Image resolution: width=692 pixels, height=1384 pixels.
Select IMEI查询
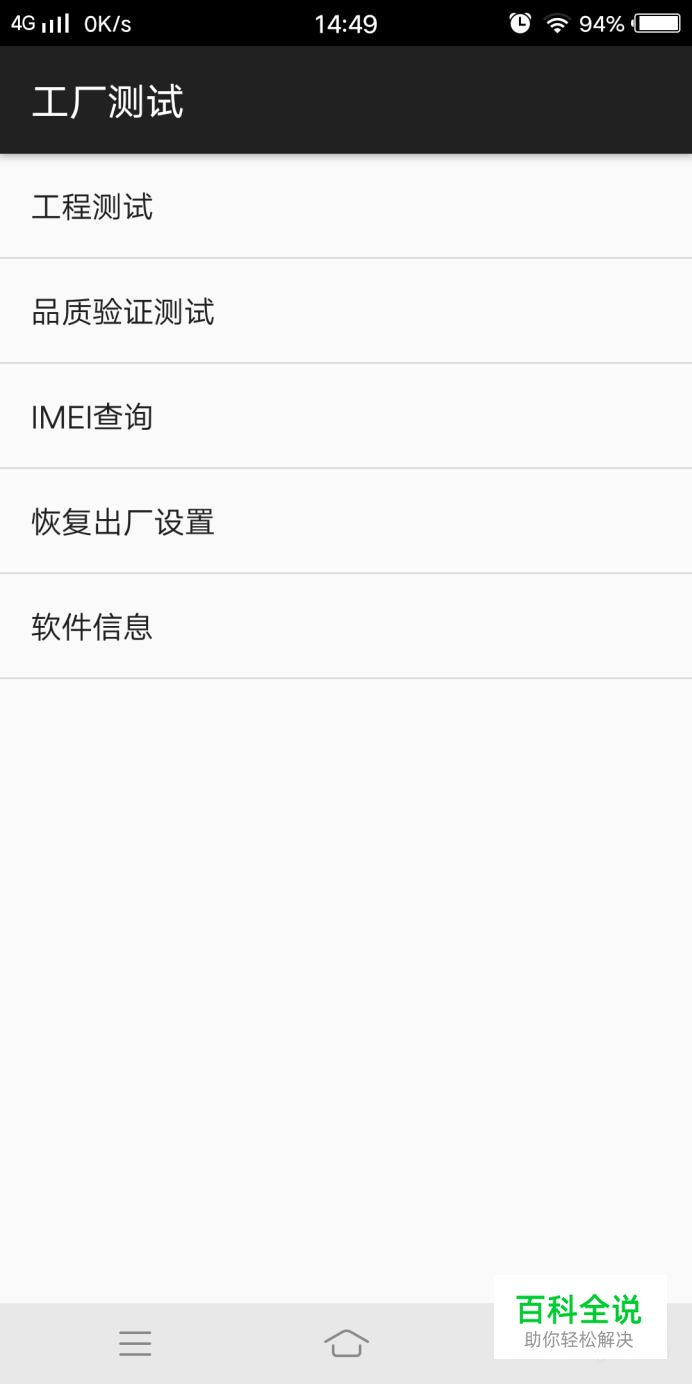[x=346, y=416]
